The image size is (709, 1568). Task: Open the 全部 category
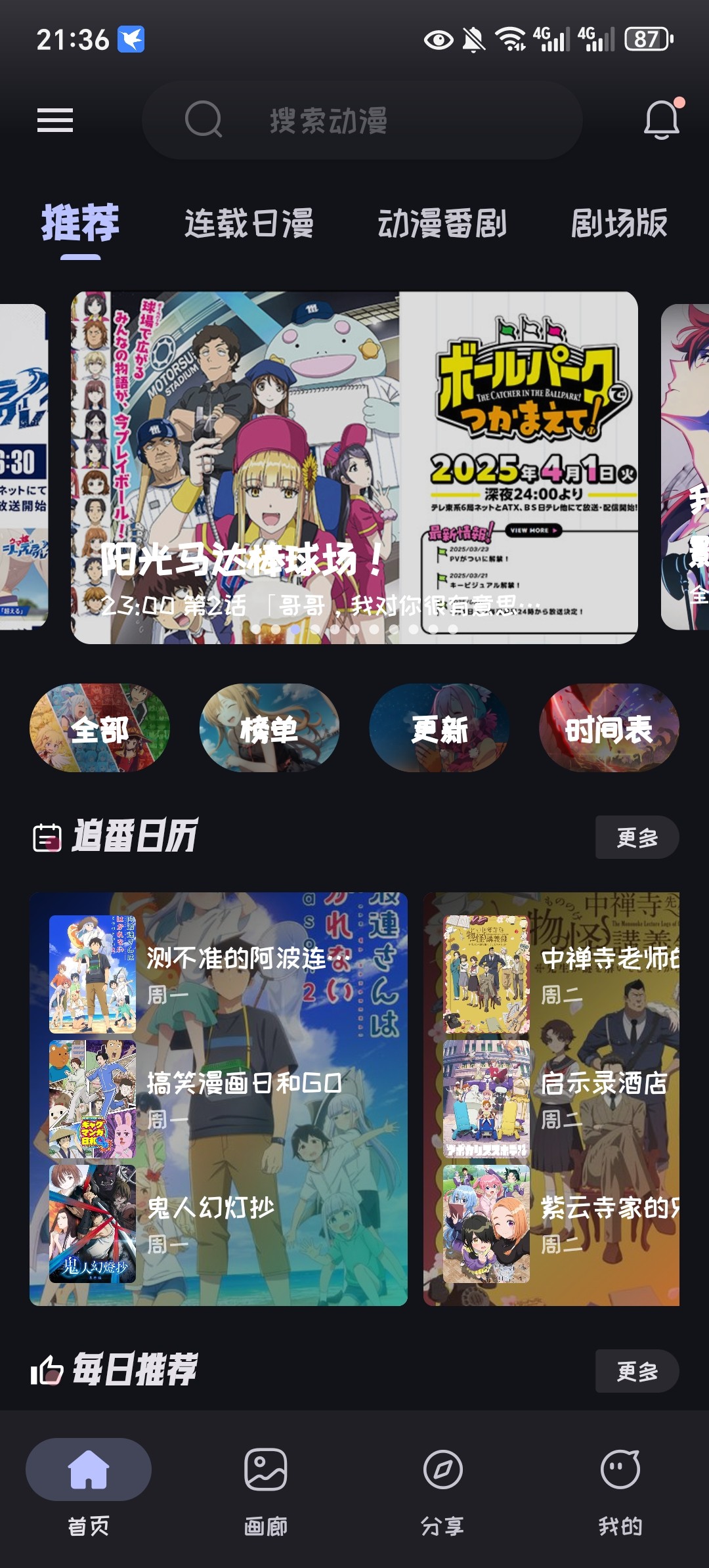(x=100, y=728)
